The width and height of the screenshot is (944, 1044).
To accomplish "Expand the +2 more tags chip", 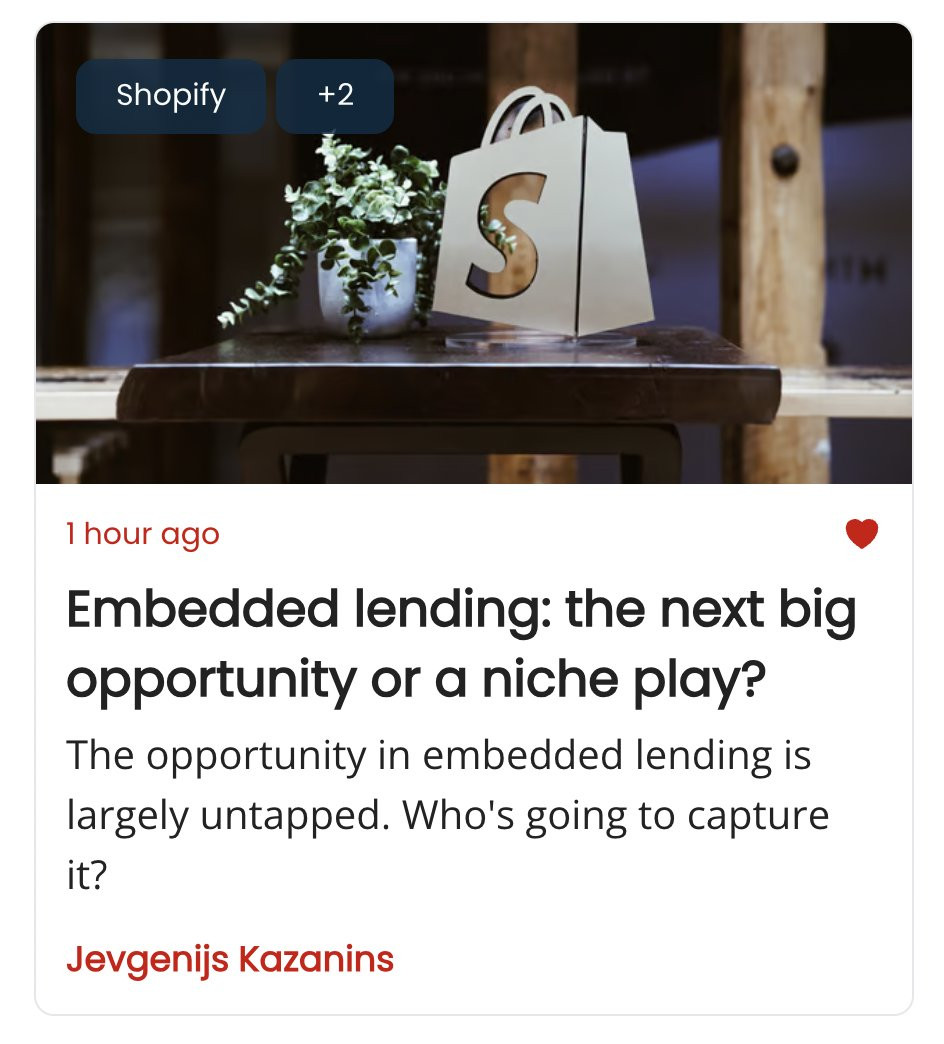I will coord(335,96).
